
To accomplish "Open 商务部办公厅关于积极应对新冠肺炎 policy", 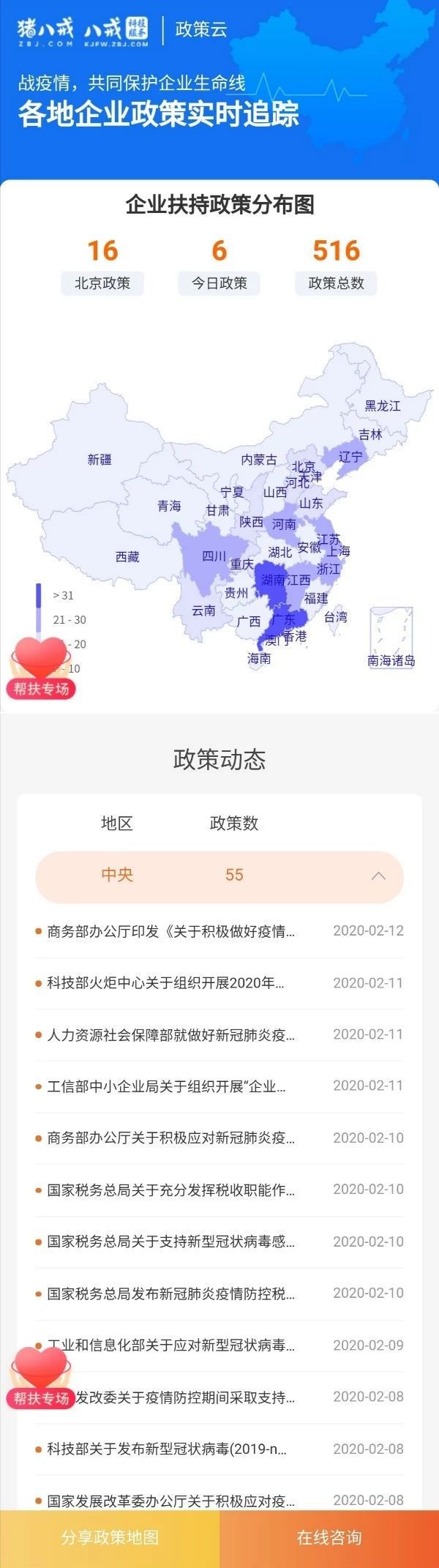I will point(171,1138).
